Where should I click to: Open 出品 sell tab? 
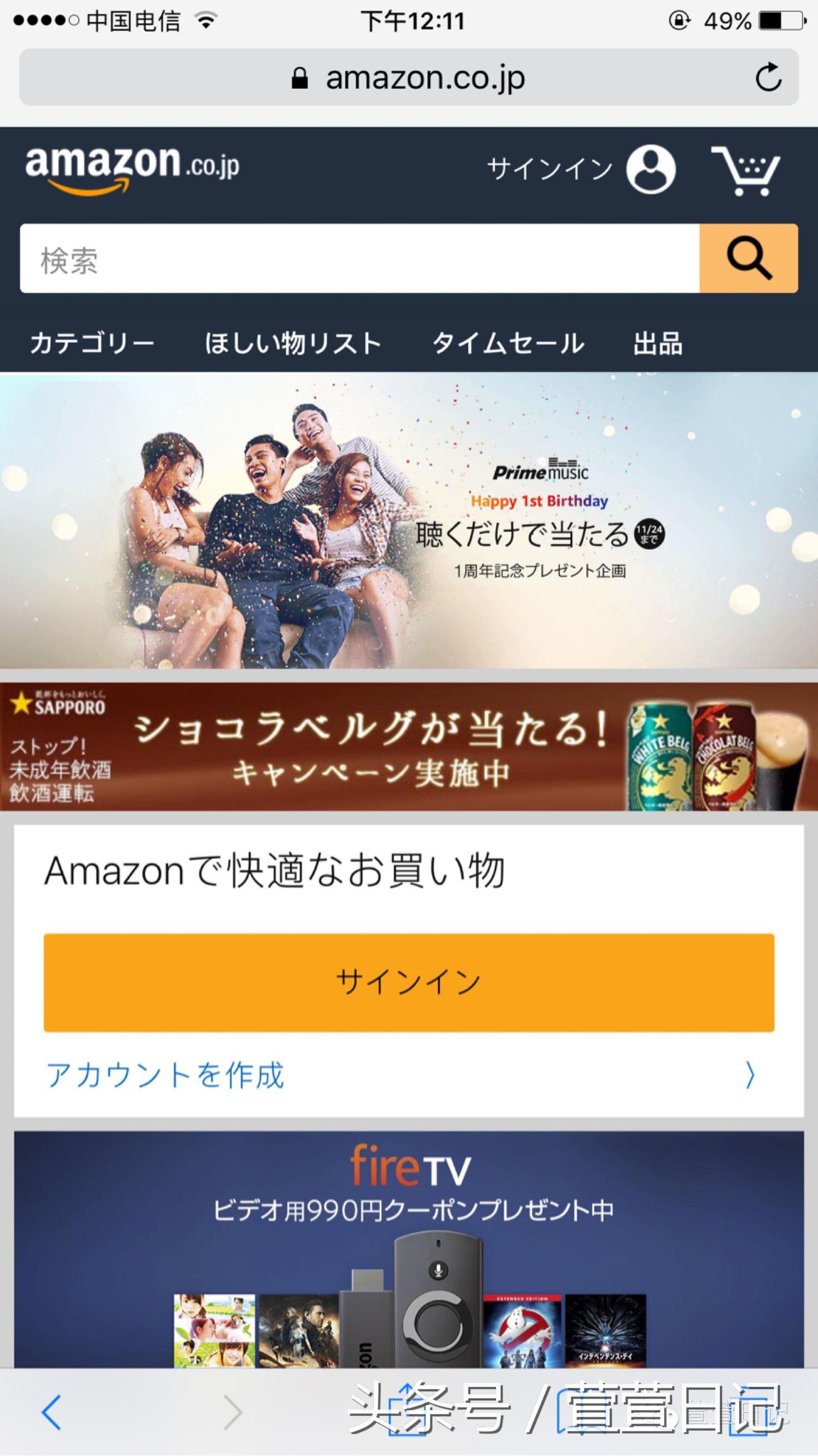coord(658,343)
